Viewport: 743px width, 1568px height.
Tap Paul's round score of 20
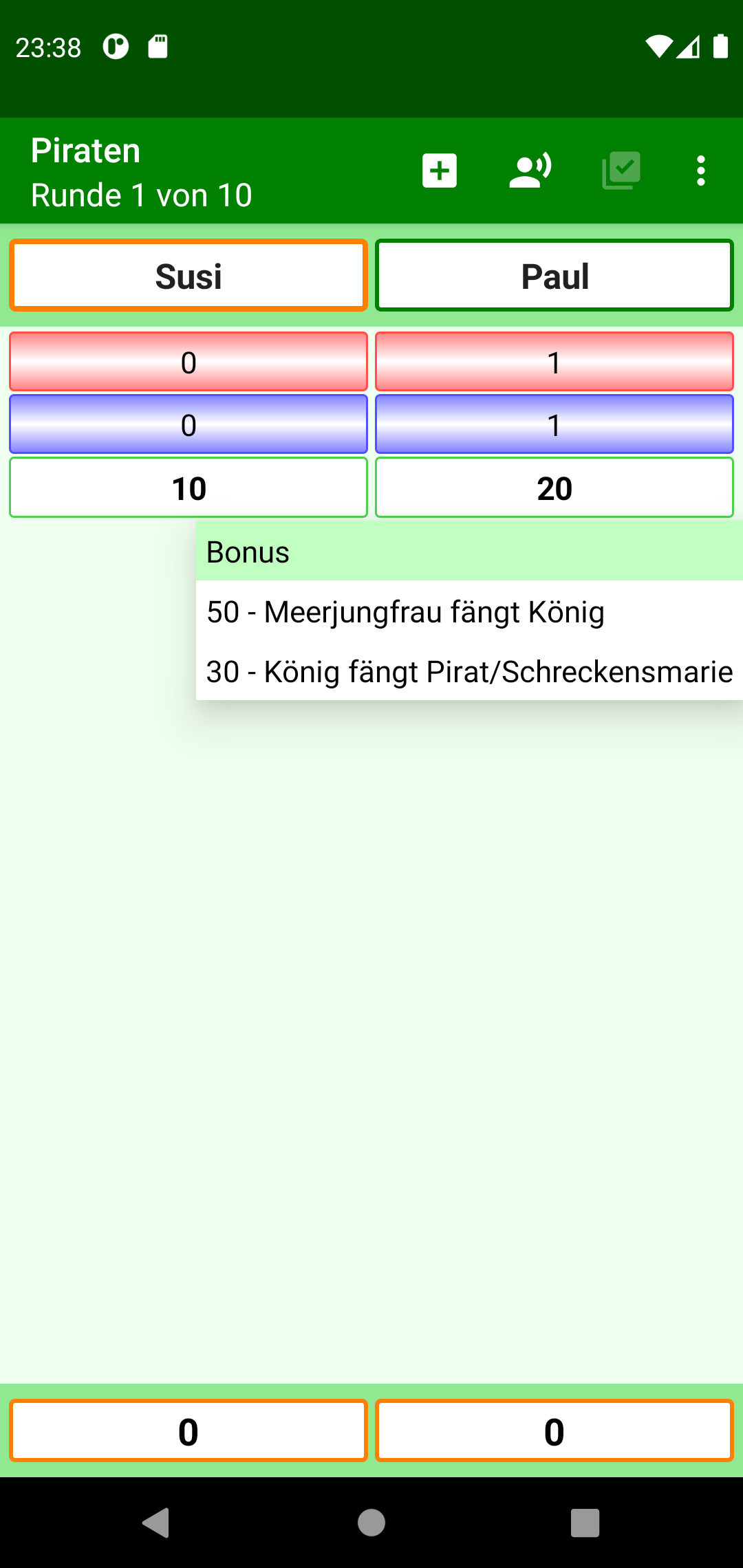pyautogui.click(x=554, y=488)
